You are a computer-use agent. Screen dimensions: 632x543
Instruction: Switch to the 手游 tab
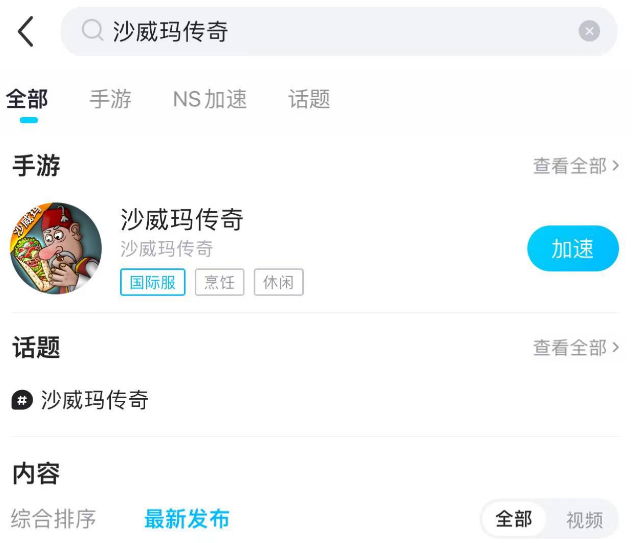click(110, 100)
